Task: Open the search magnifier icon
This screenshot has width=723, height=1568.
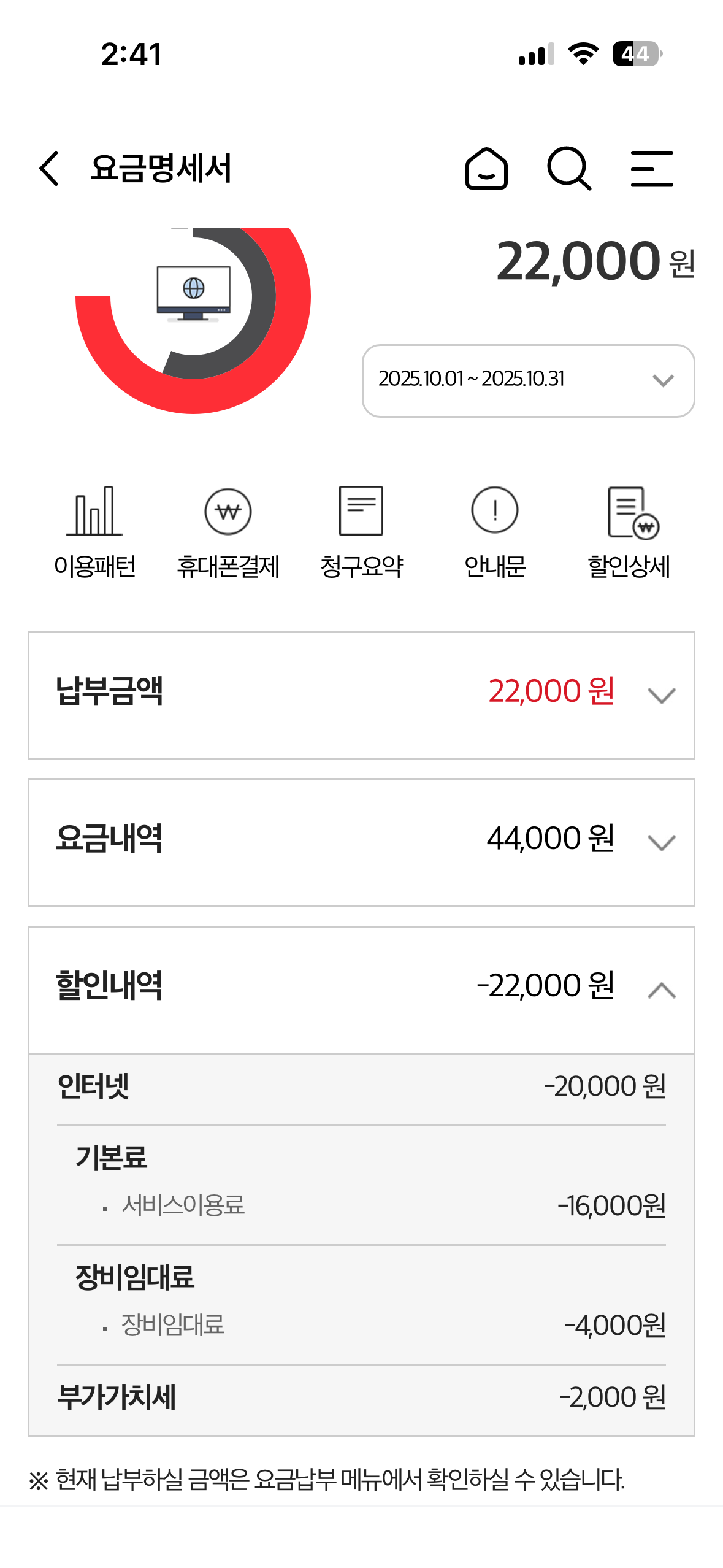Action: tap(568, 169)
